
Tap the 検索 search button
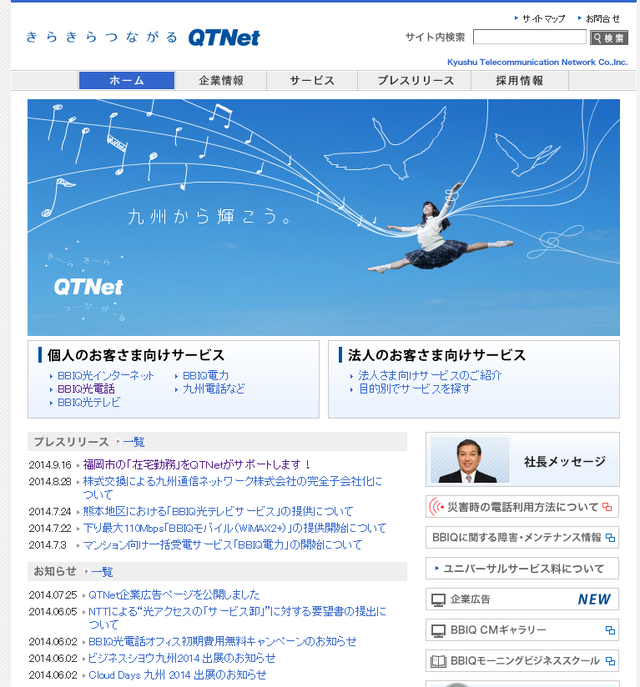(609, 38)
